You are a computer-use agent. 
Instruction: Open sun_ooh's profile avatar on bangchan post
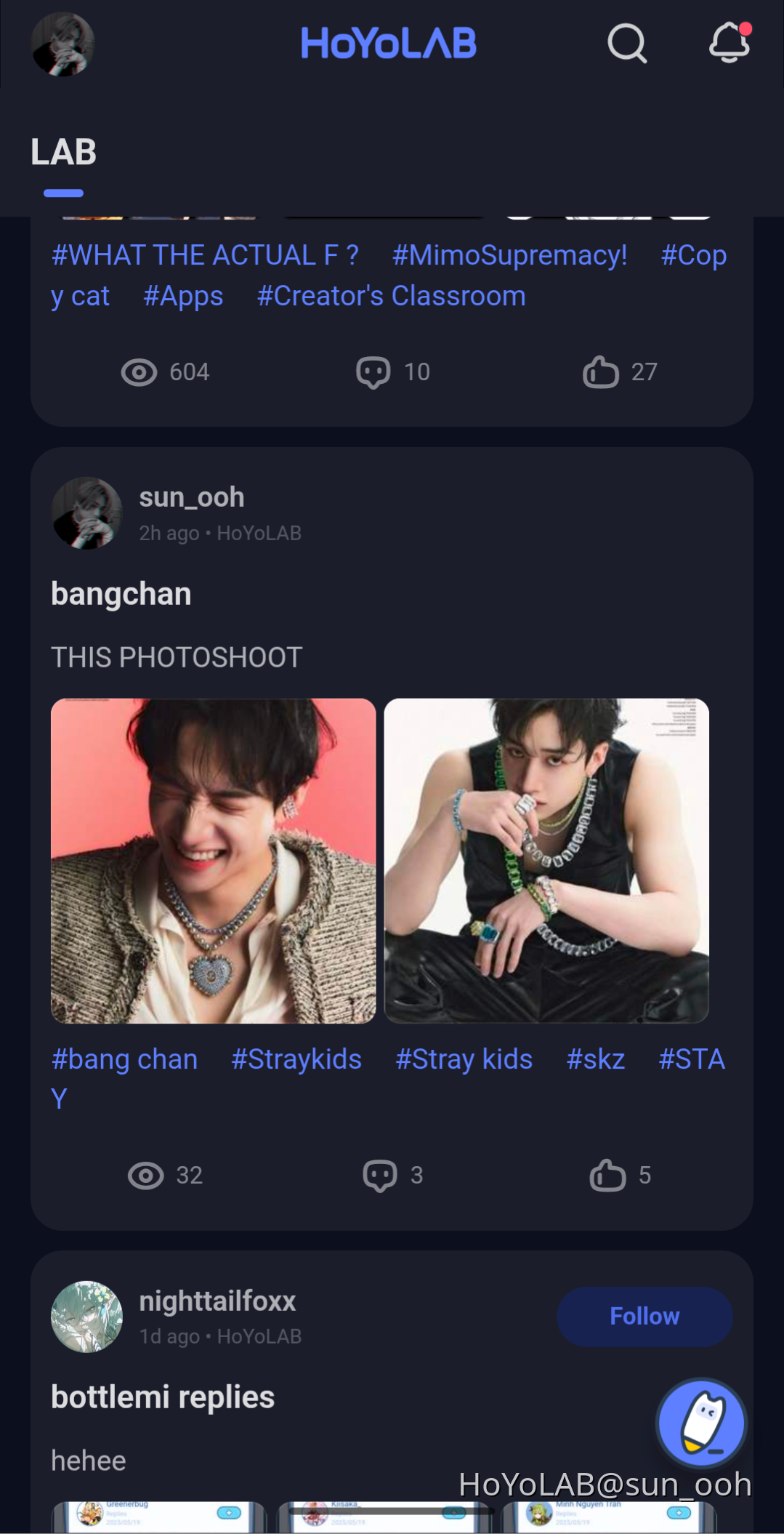86,512
